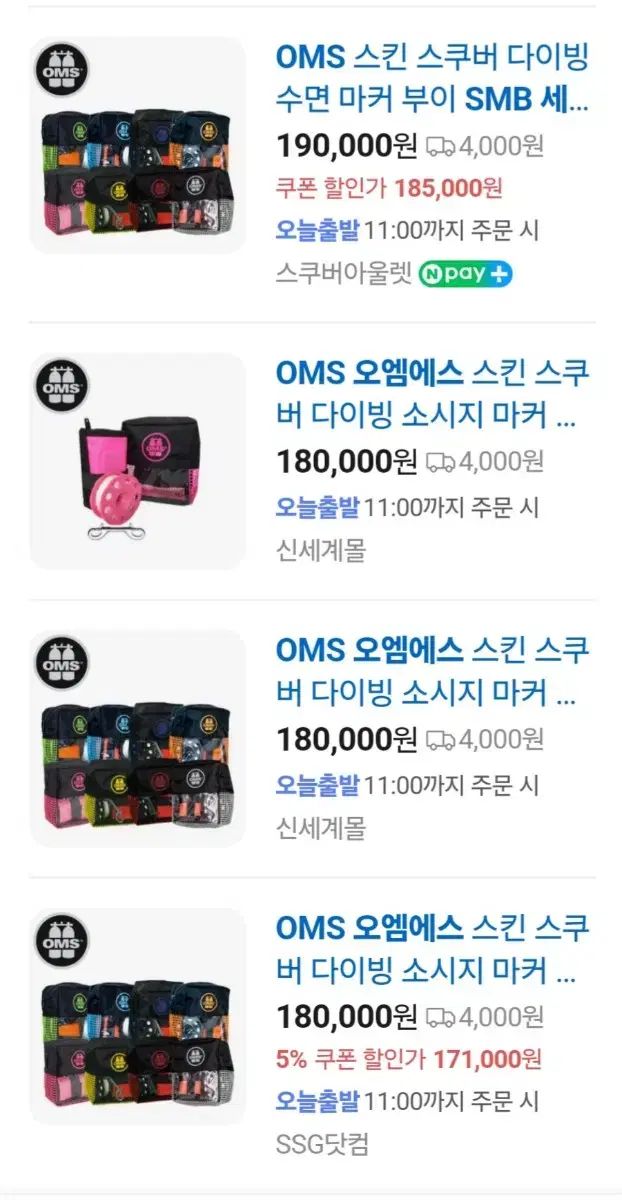This screenshot has width=622, height=1200.
Task: Open the pink reel set product image
Action: [137, 461]
